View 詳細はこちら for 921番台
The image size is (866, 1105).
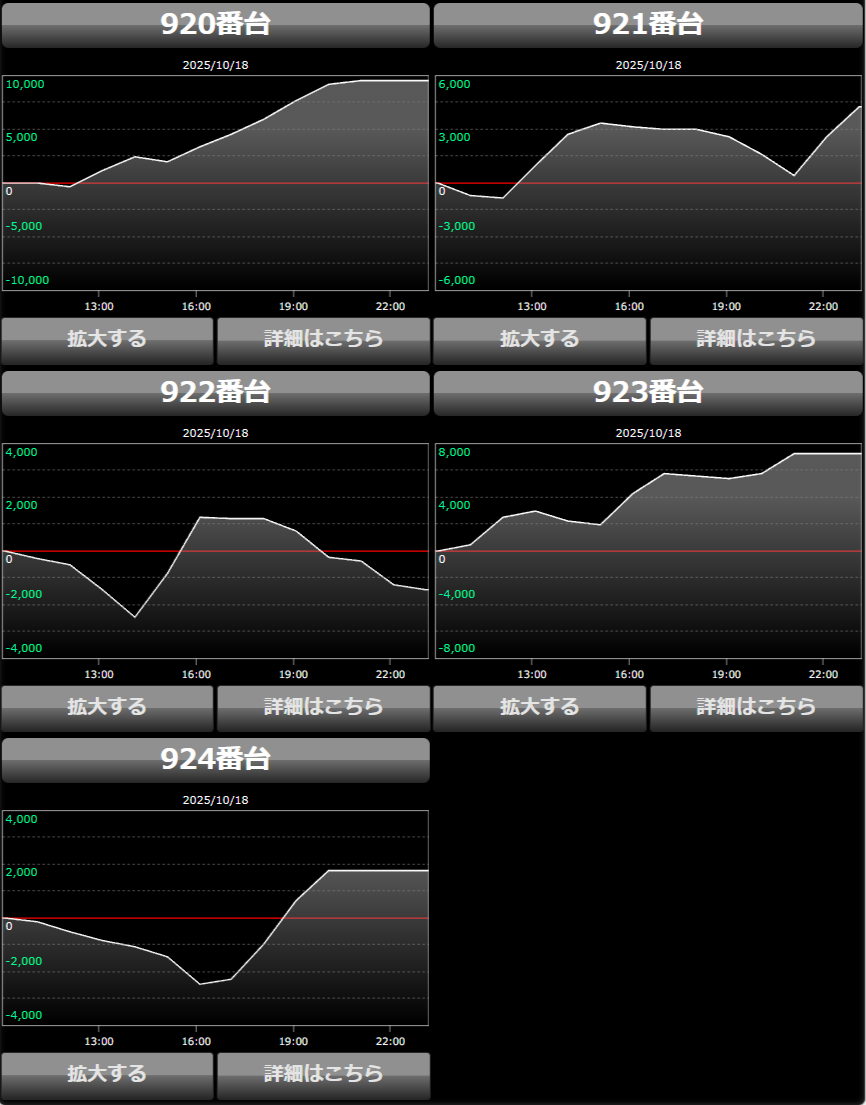(756, 340)
